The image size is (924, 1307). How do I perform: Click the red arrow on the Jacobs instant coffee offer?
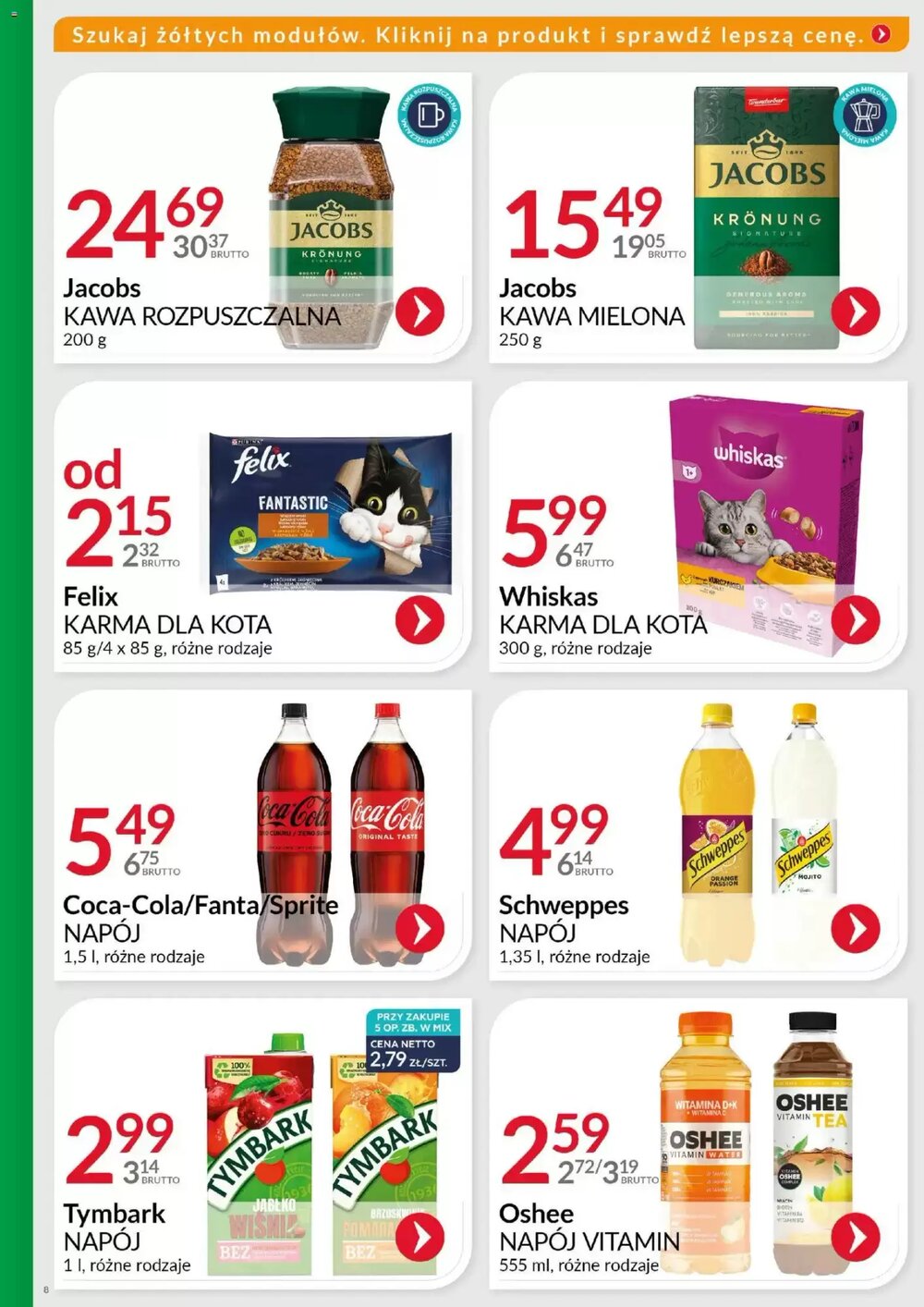pyautogui.click(x=422, y=310)
